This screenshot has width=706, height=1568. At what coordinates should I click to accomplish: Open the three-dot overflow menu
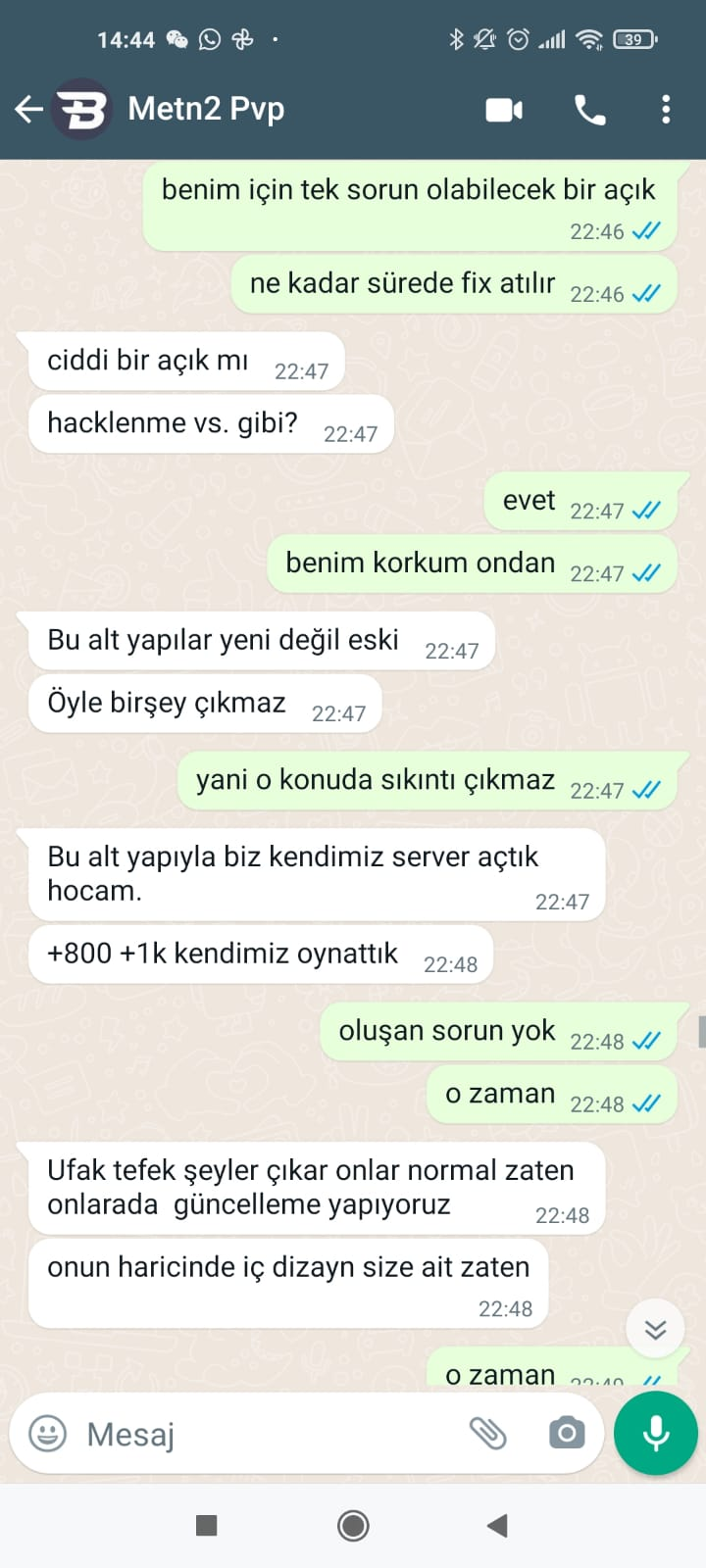click(666, 110)
